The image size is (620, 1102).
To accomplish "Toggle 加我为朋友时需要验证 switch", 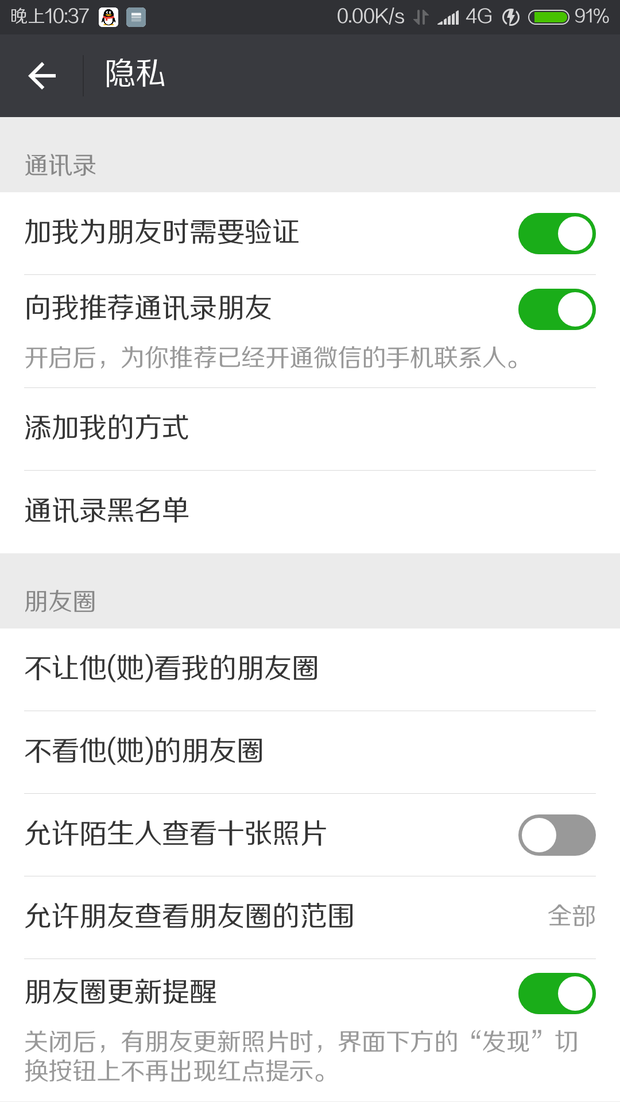I will tap(557, 233).
